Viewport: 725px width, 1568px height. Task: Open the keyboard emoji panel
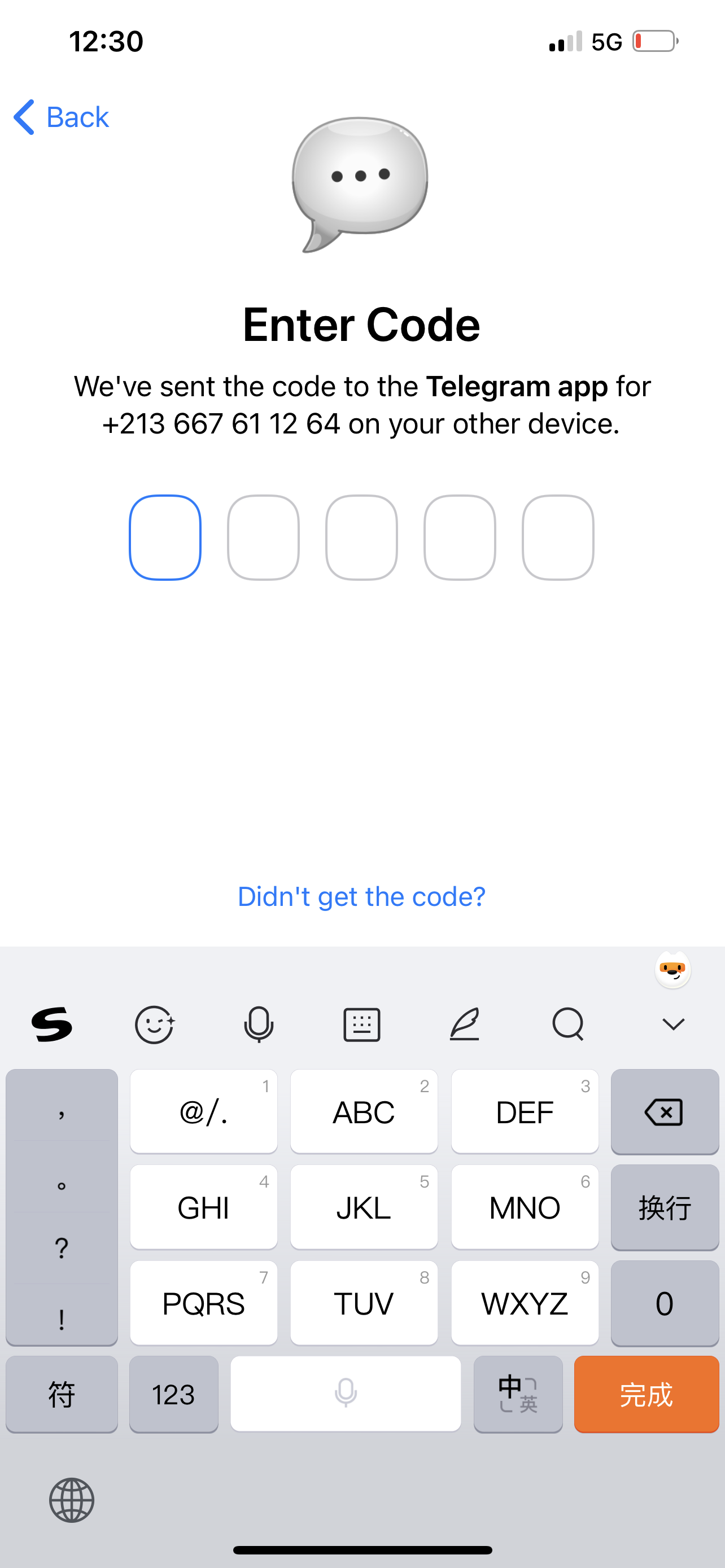point(155,1024)
